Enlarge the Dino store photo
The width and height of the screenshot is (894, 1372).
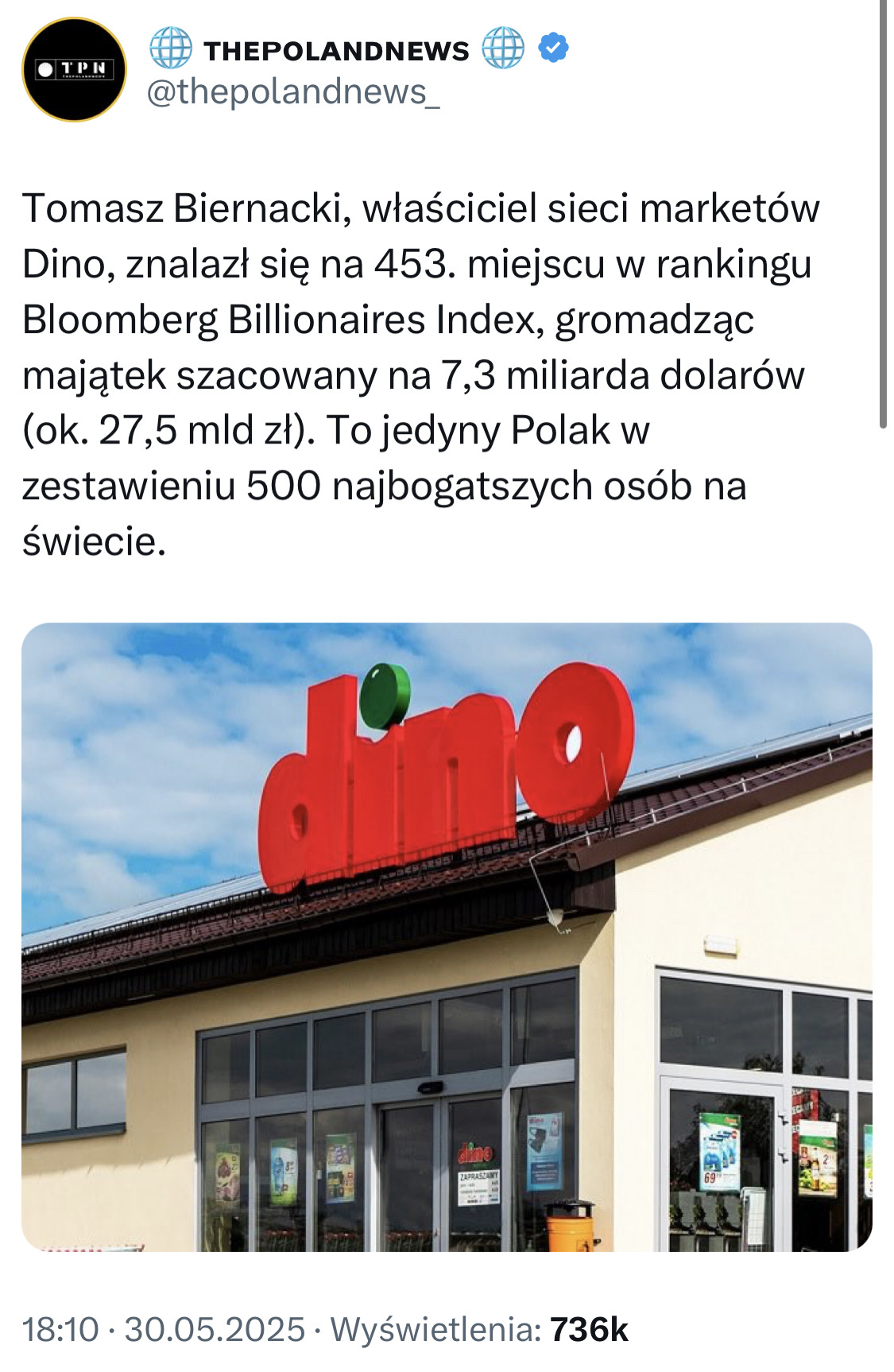[447, 936]
